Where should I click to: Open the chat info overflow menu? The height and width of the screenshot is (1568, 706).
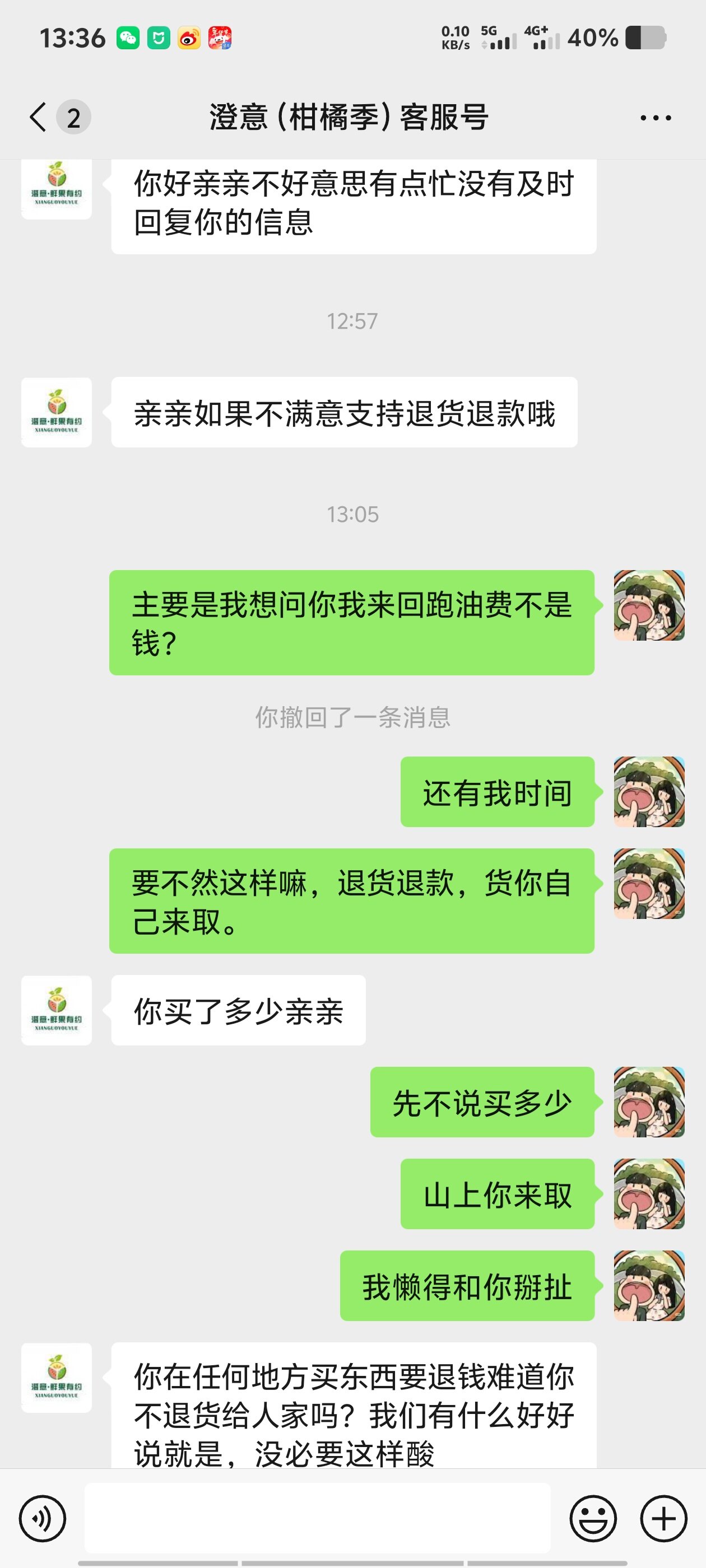tap(656, 118)
